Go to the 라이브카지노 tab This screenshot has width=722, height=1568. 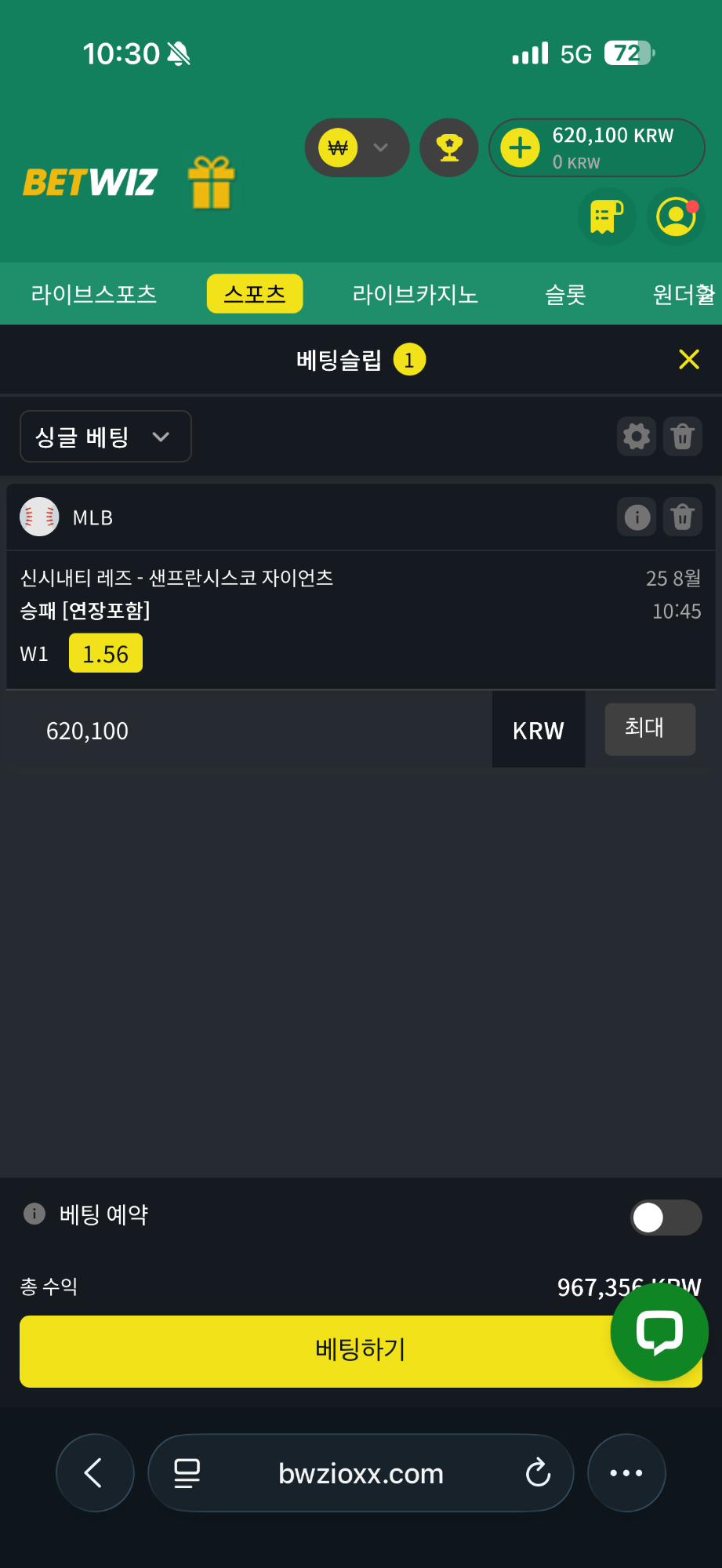pos(415,294)
